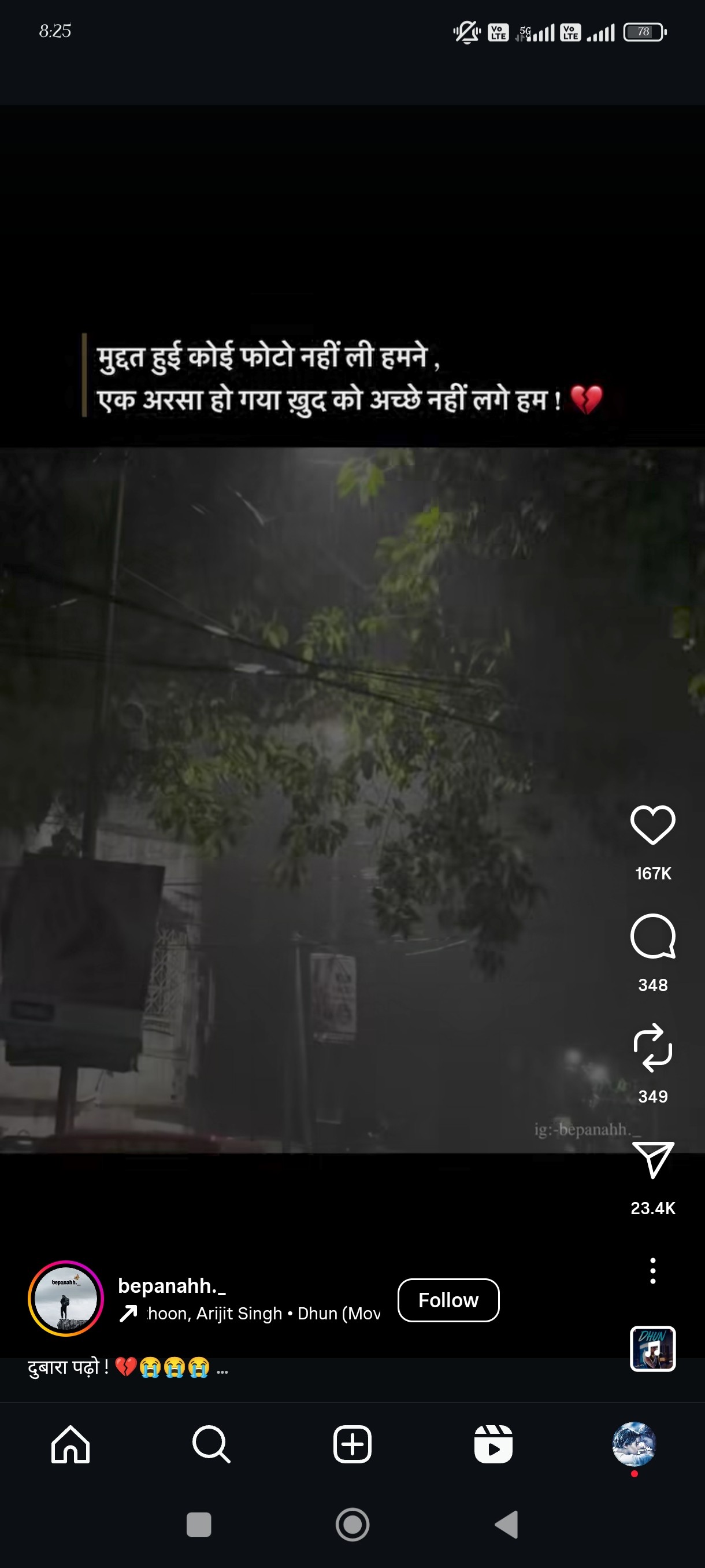Open the bepanahh._ username link
Viewport: 705px width, 1568px height.
click(x=172, y=1286)
